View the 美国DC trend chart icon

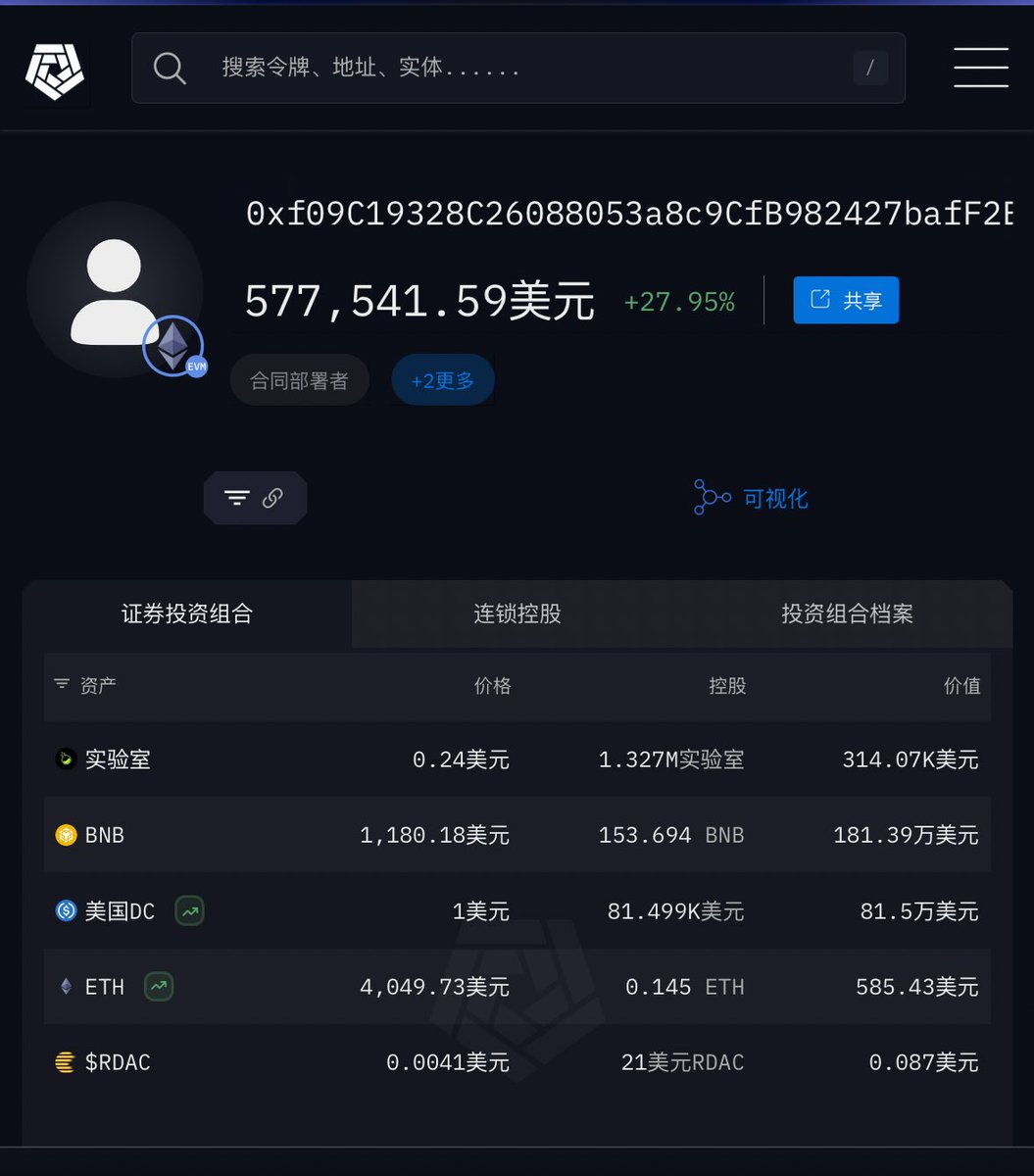click(189, 911)
